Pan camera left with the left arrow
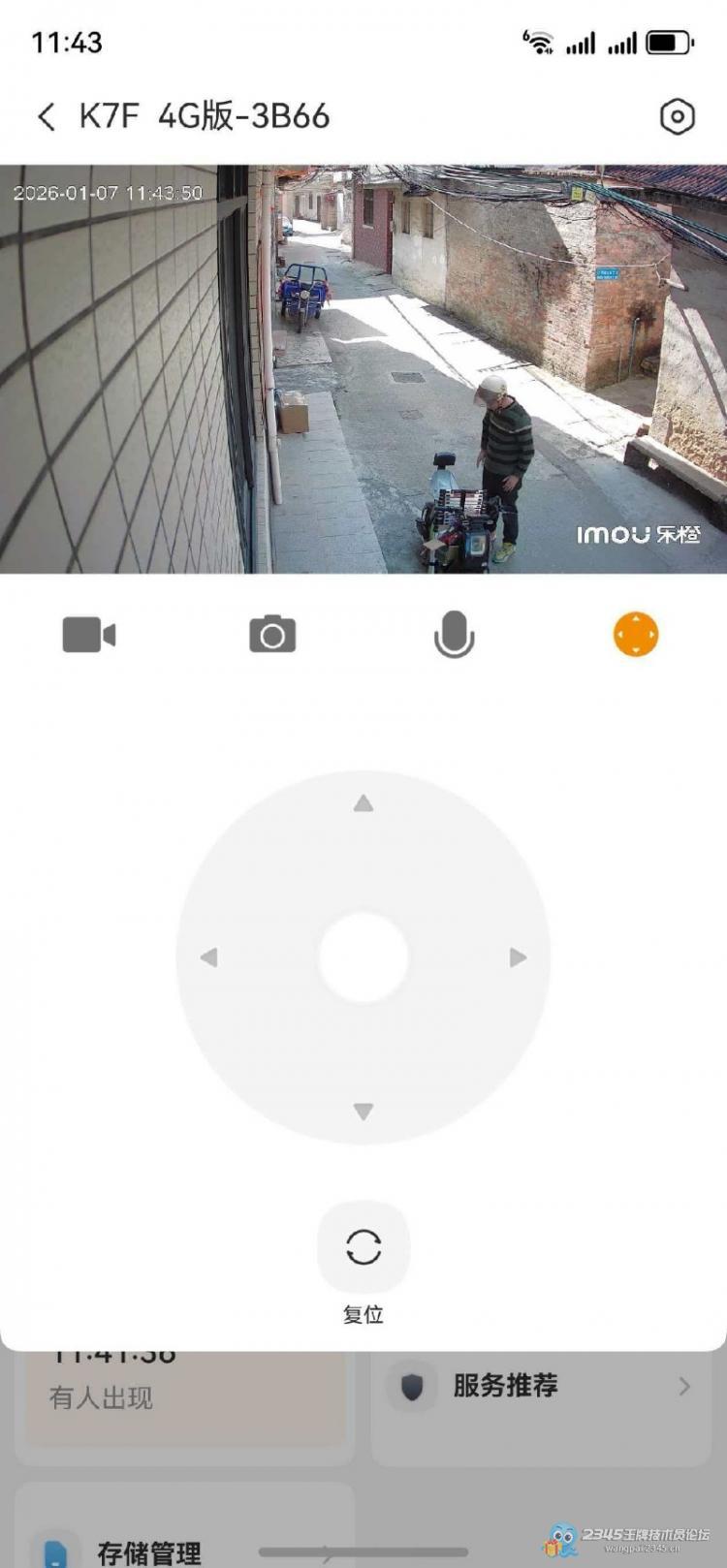 208,957
